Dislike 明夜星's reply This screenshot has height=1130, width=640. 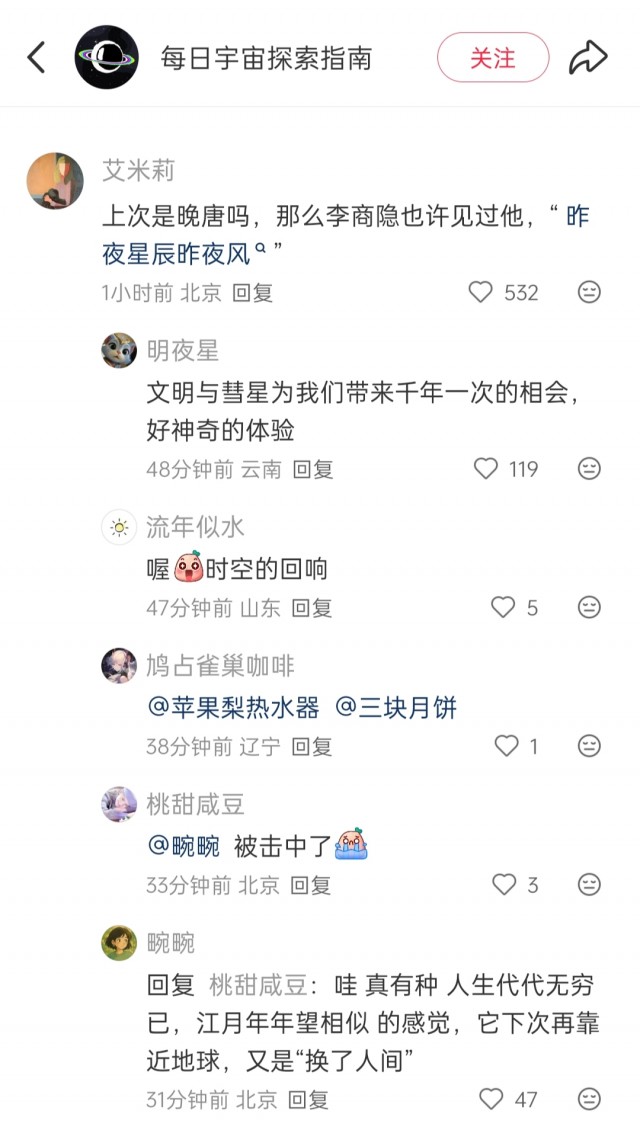pyautogui.click(x=590, y=468)
